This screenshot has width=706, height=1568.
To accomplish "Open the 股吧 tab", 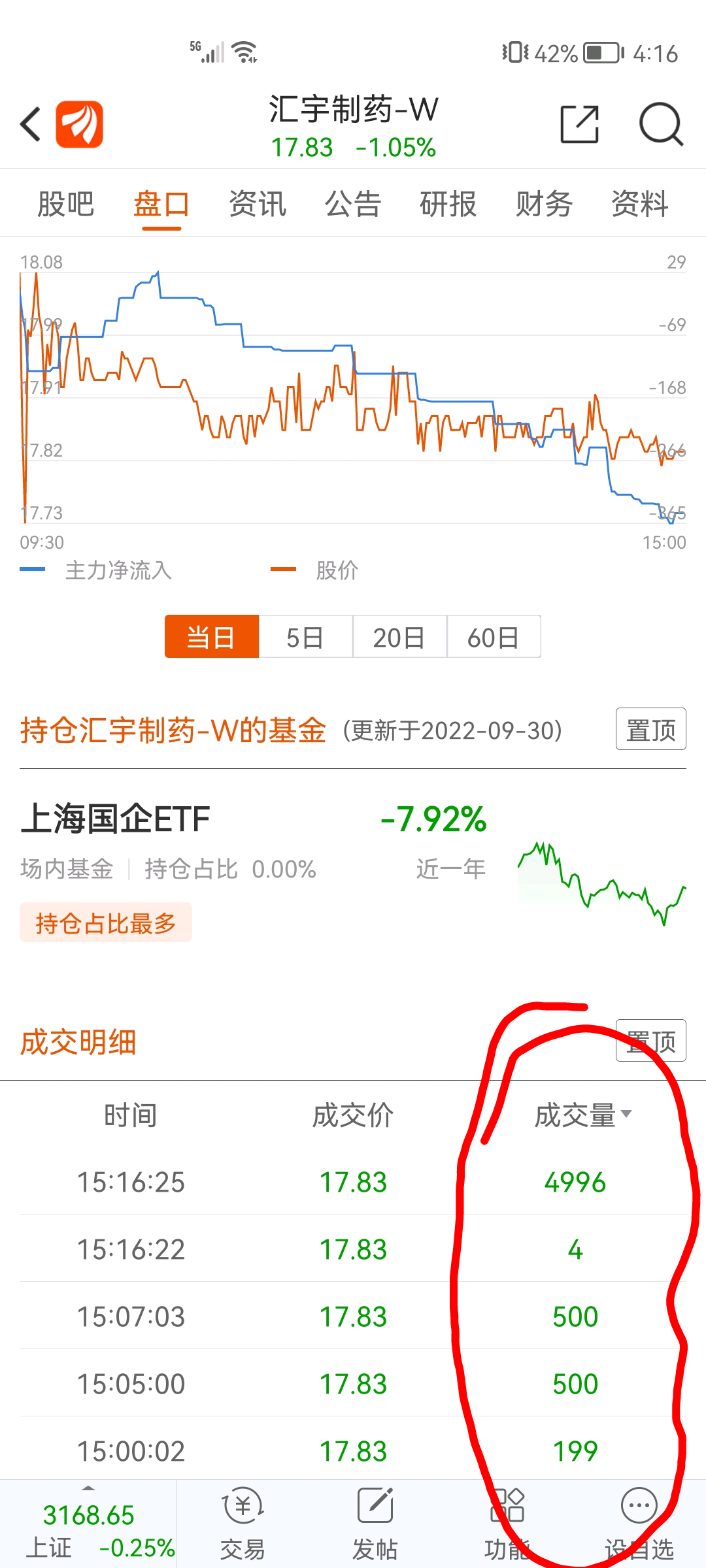I will click(65, 204).
